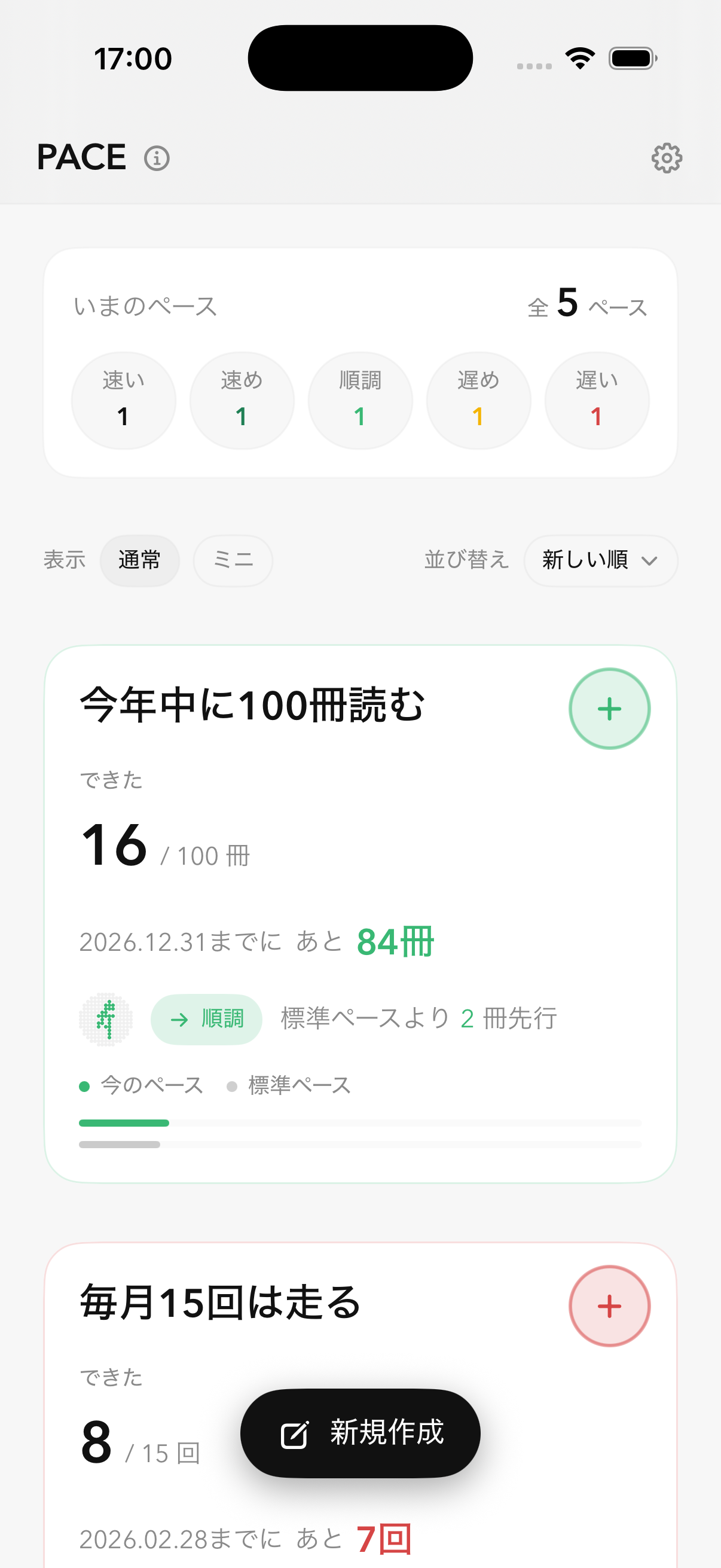Switch display to ミニ view
721x1568 pixels.
233,560
